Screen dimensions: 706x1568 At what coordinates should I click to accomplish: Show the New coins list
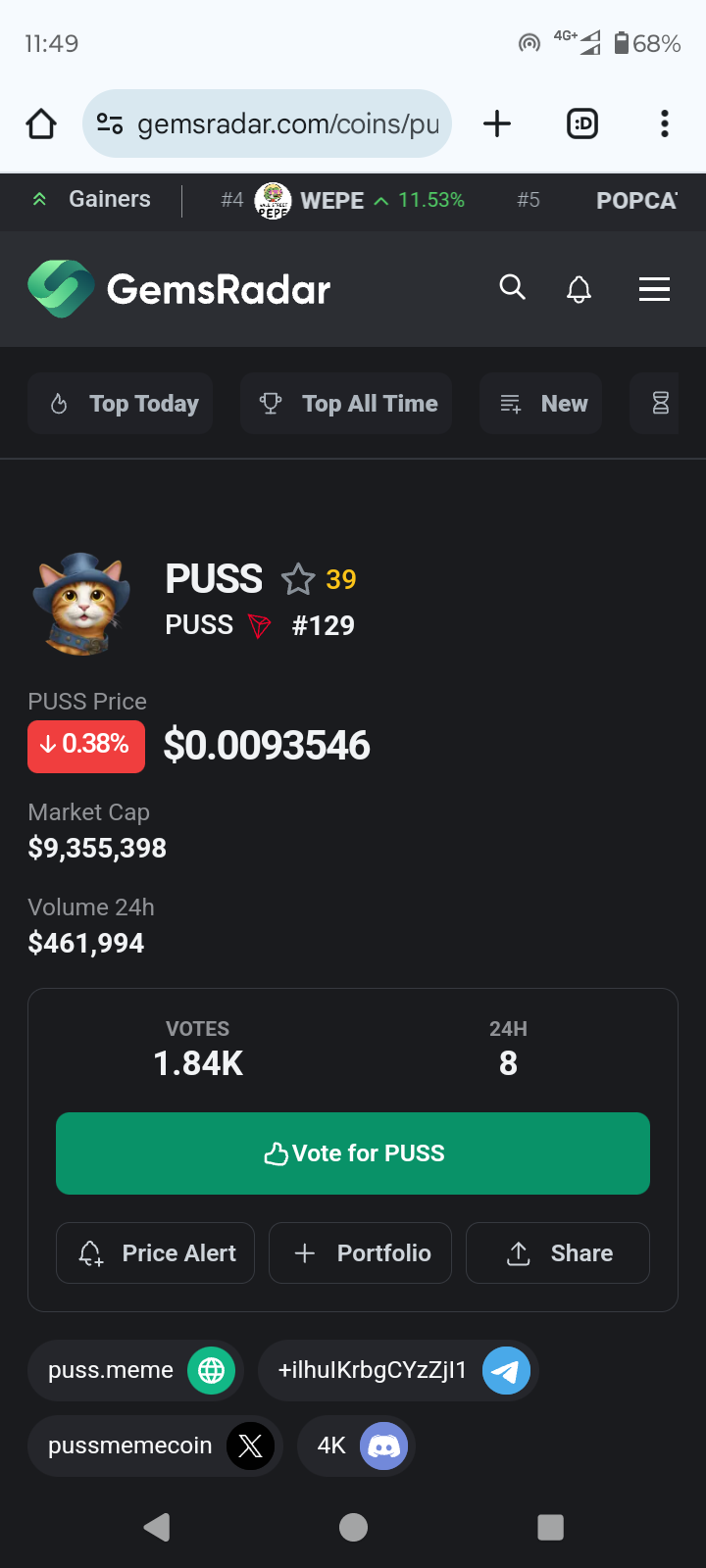coord(541,404)
